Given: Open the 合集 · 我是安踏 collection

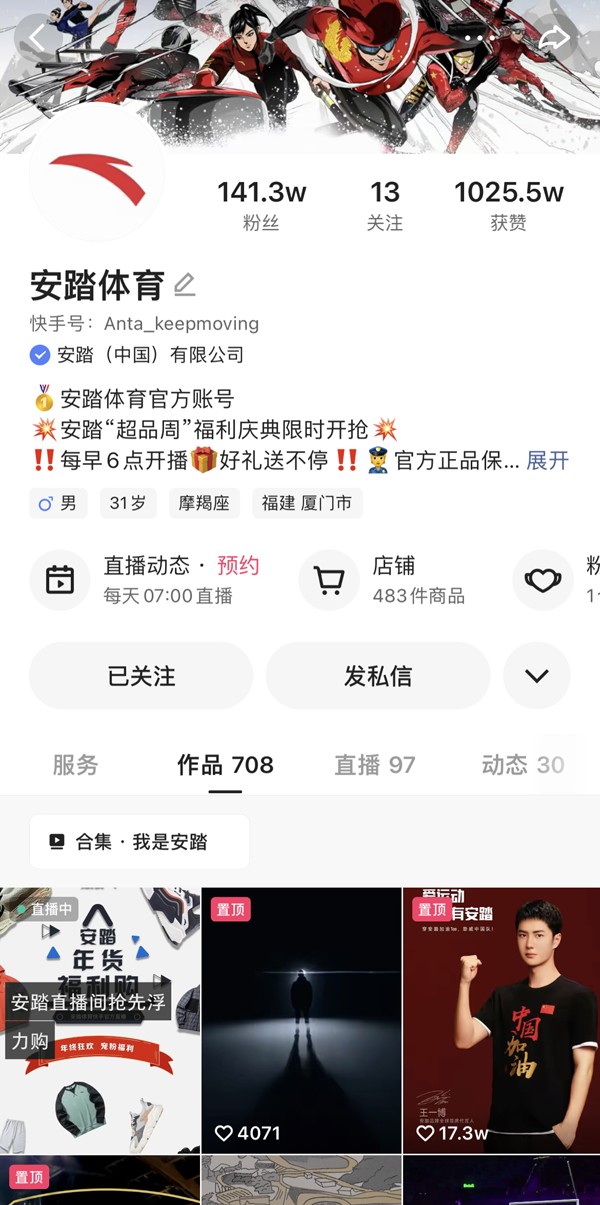Looking at the screenshot, I should [140, 842].
